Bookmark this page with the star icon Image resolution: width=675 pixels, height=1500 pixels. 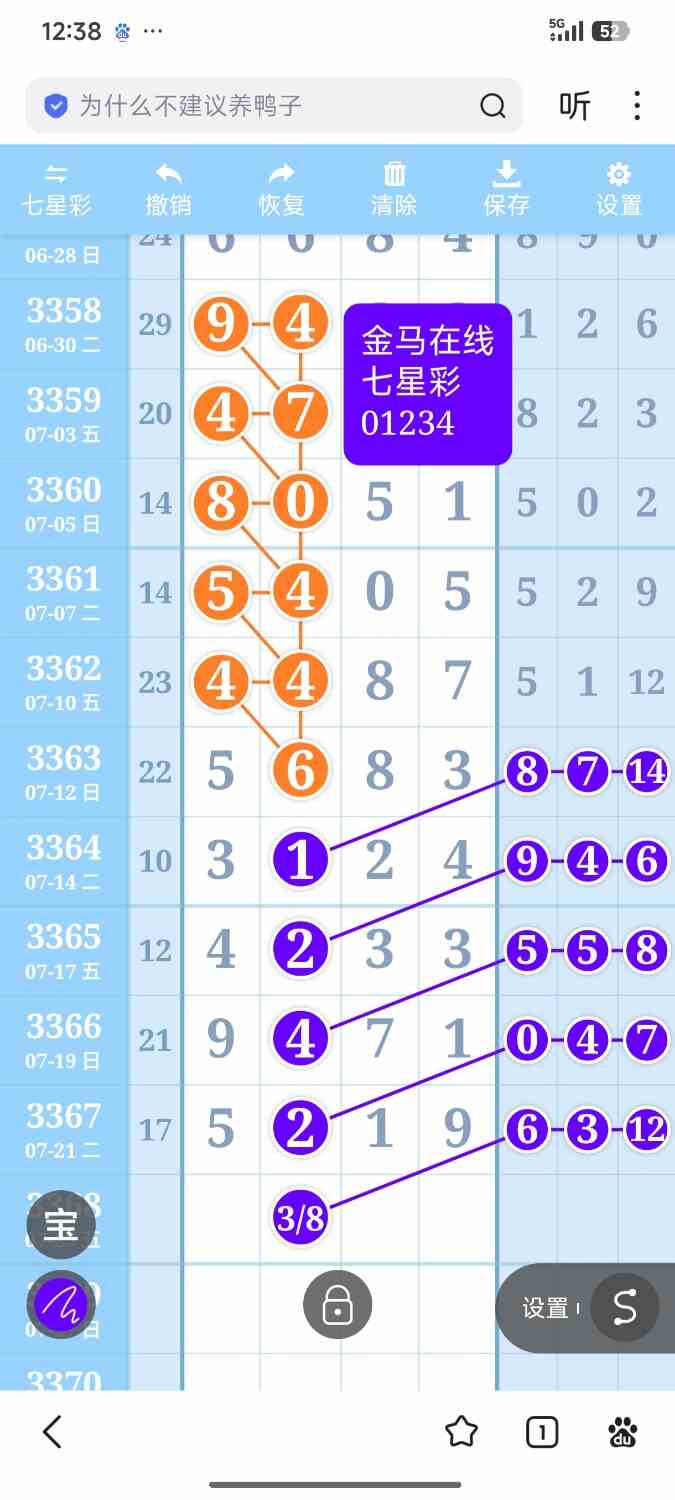[x=461, y=1432]
